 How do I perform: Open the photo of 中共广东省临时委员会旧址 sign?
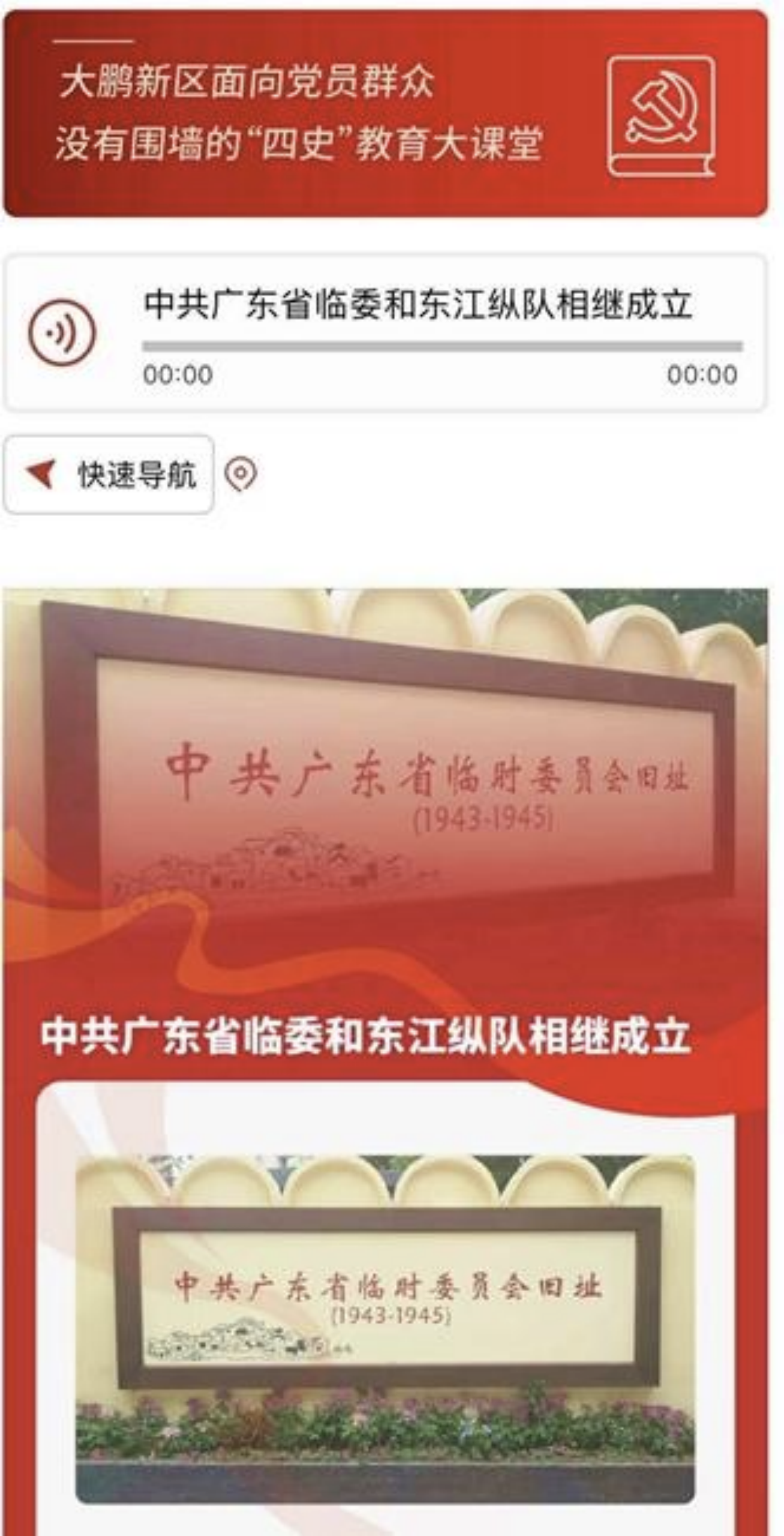[385, 1329]
